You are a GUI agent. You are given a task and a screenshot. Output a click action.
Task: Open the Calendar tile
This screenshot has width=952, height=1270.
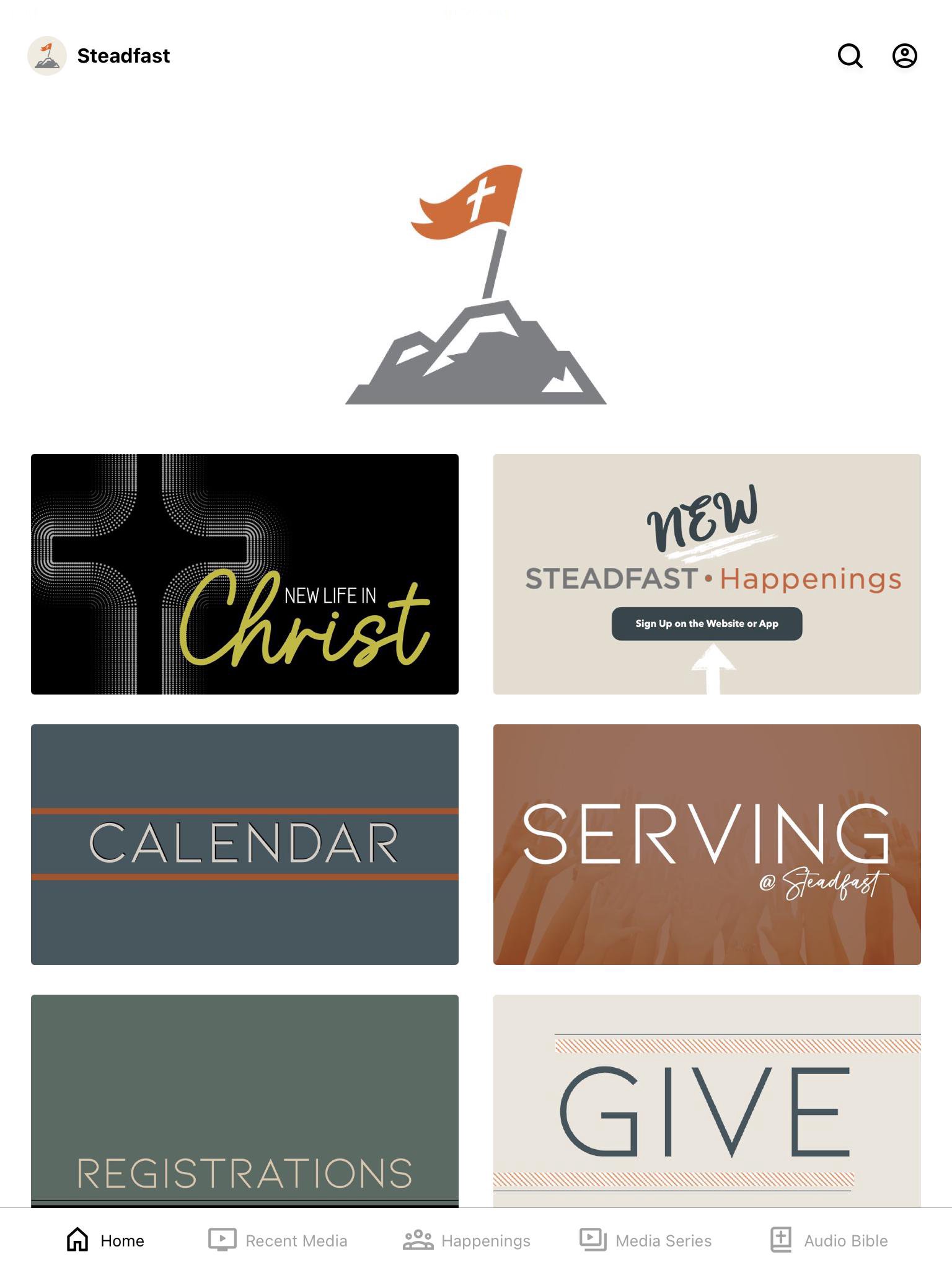(x=245, y=844)
